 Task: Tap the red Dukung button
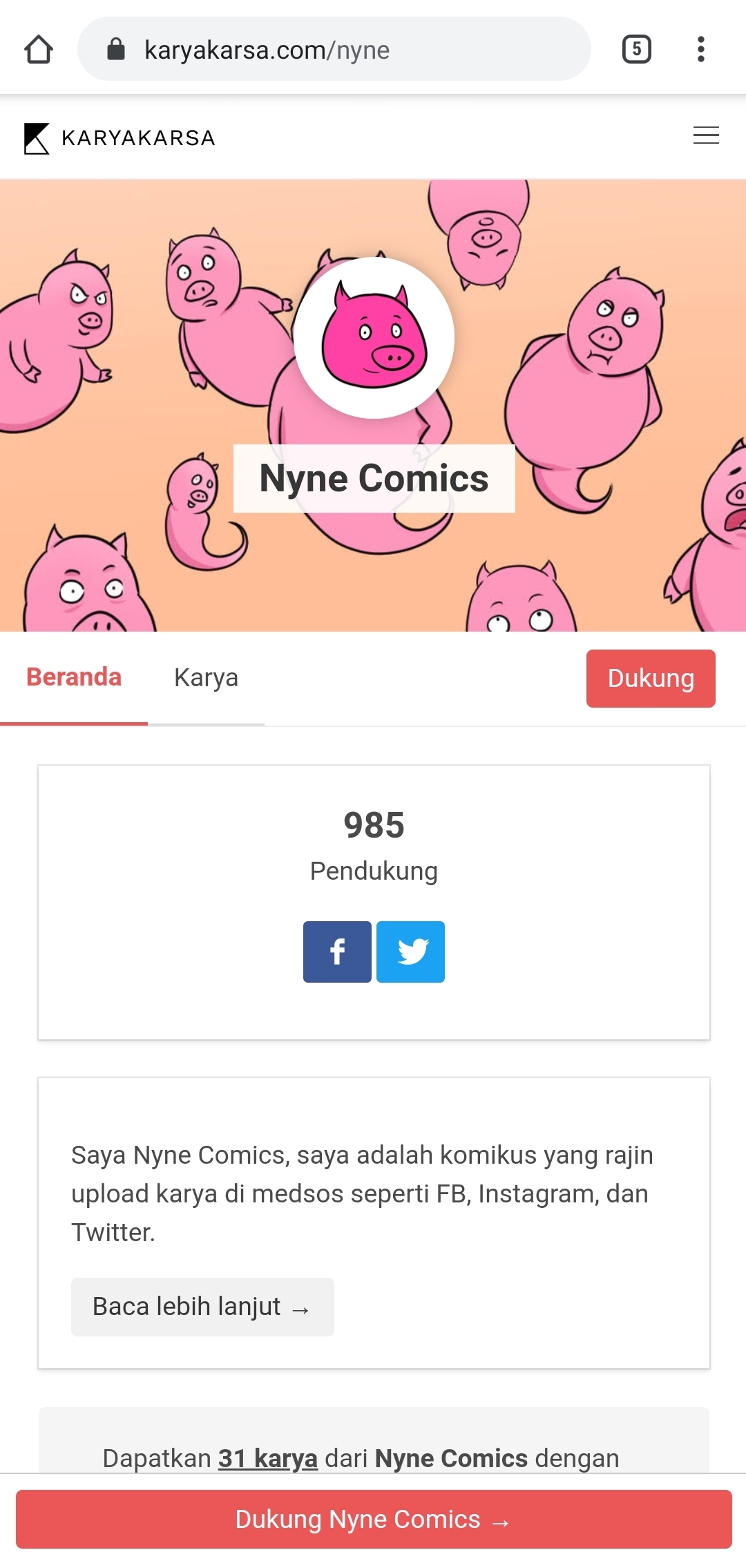[650, 679]
